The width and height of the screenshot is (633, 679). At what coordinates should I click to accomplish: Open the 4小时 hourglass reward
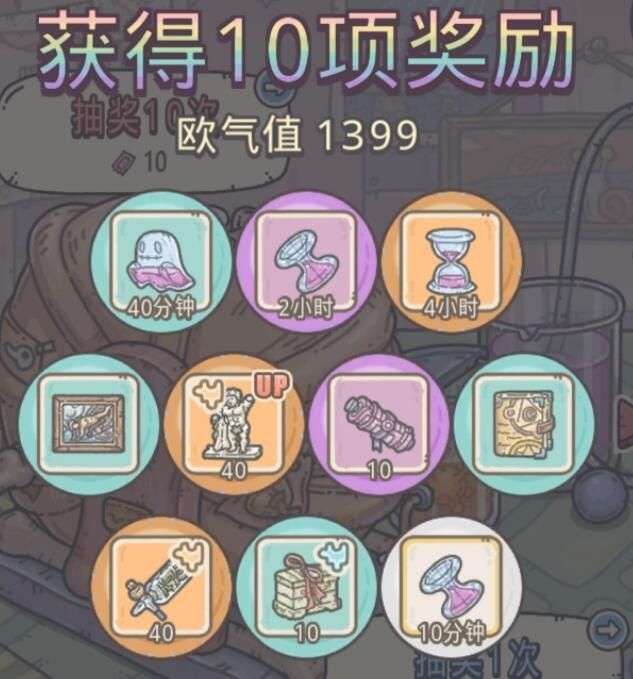[x=446, y=261]
